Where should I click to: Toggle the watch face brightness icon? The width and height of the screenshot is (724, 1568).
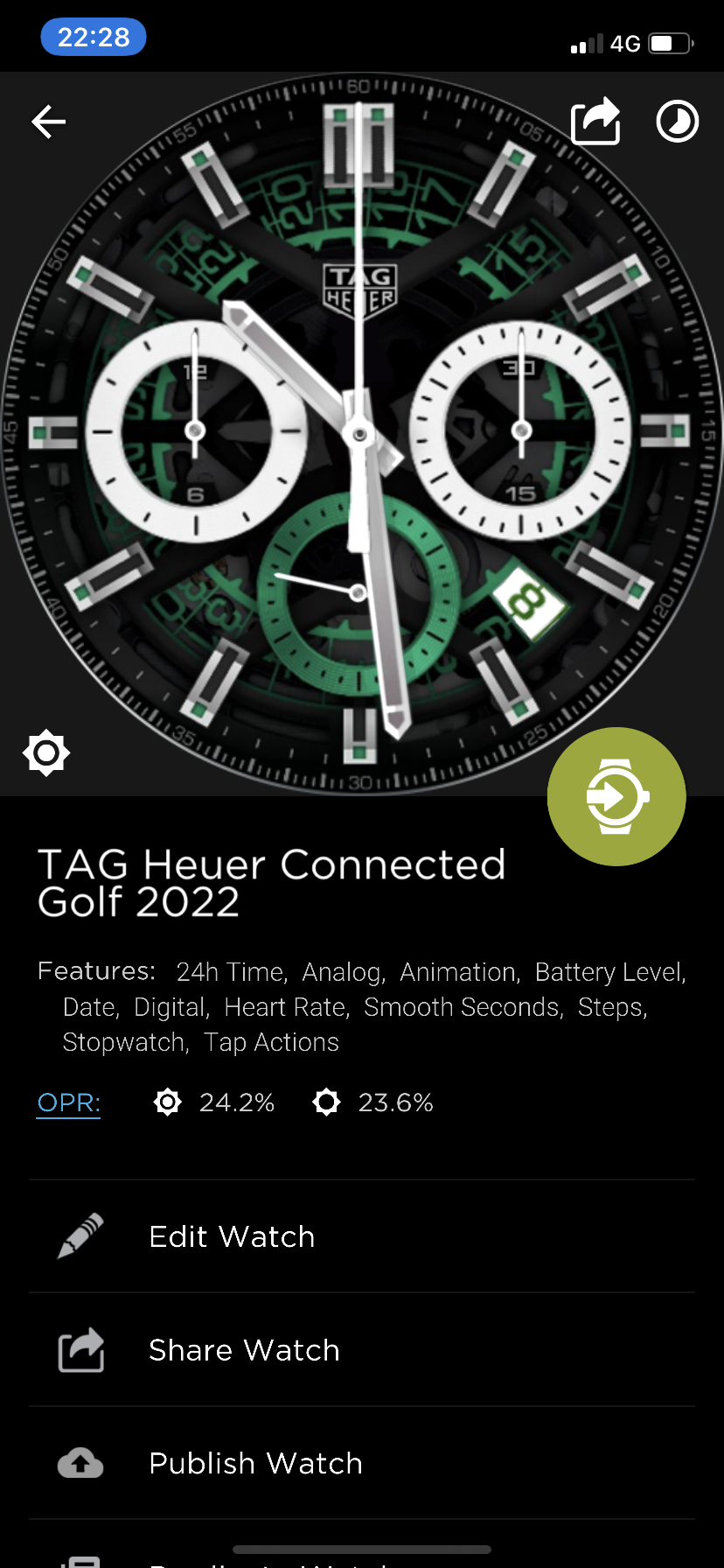(46, 752)
